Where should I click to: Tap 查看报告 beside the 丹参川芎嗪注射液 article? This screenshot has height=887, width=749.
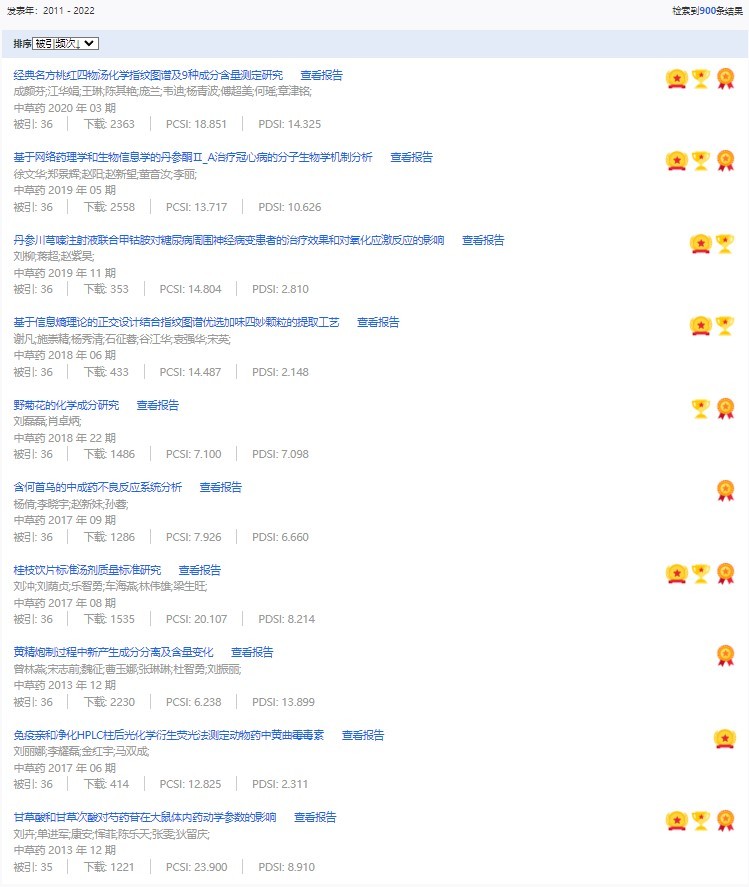[483, 240]
